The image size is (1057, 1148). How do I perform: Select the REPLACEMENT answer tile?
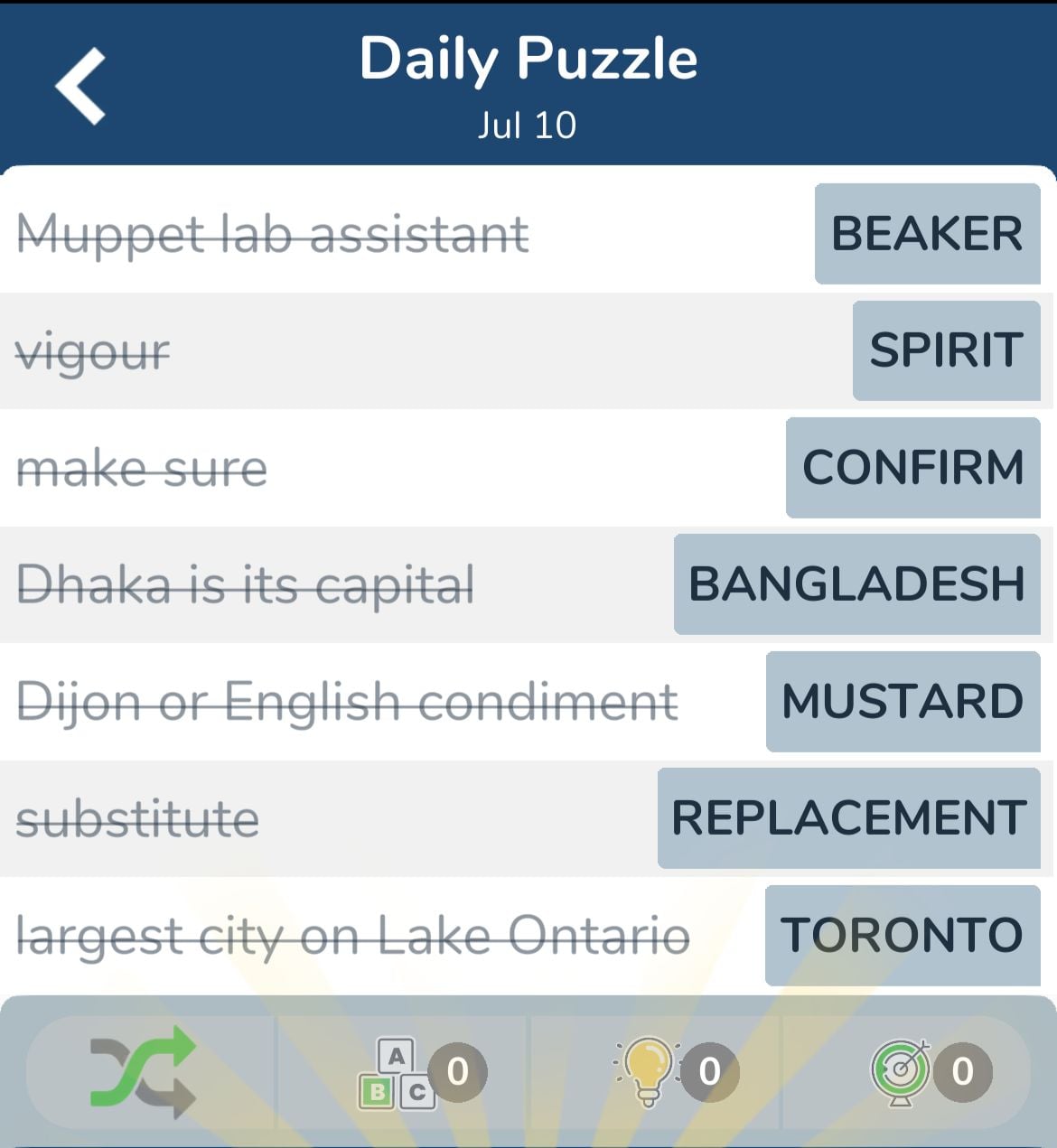click(848, 818)
